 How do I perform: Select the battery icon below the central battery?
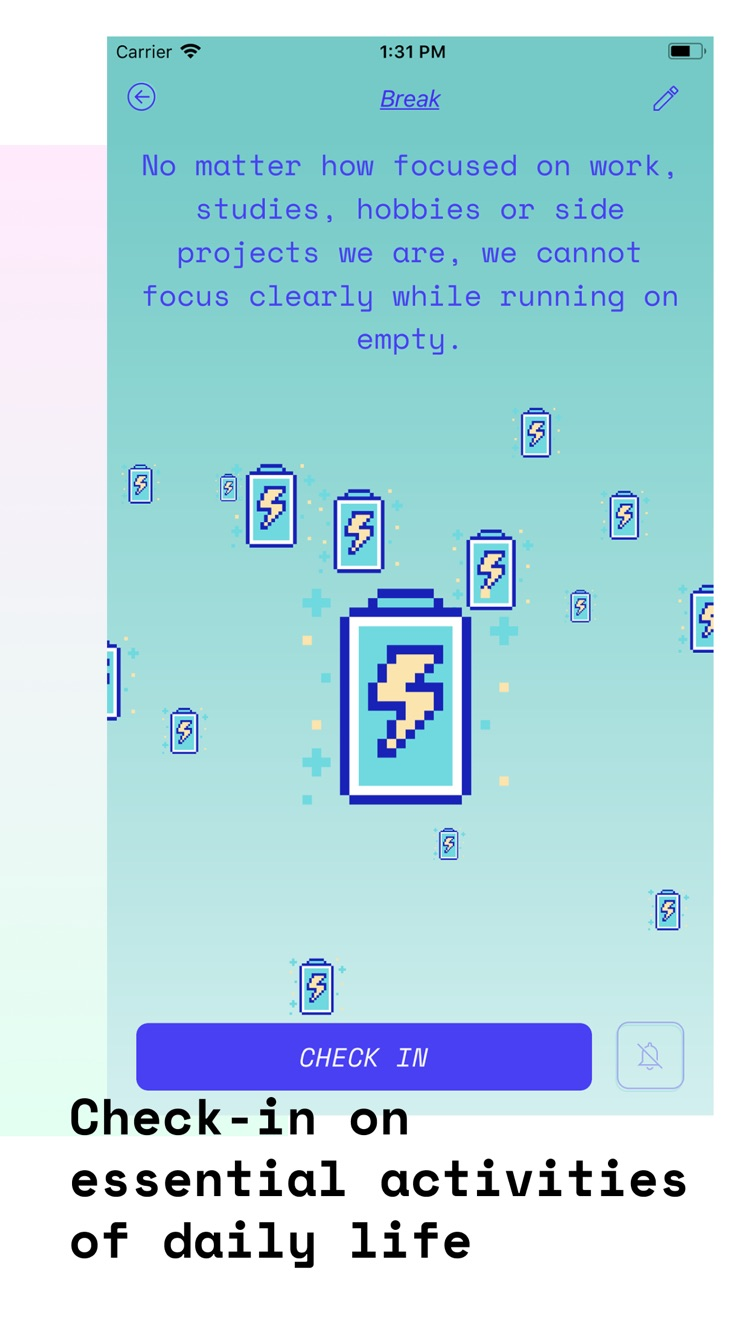tap(448, 844)
